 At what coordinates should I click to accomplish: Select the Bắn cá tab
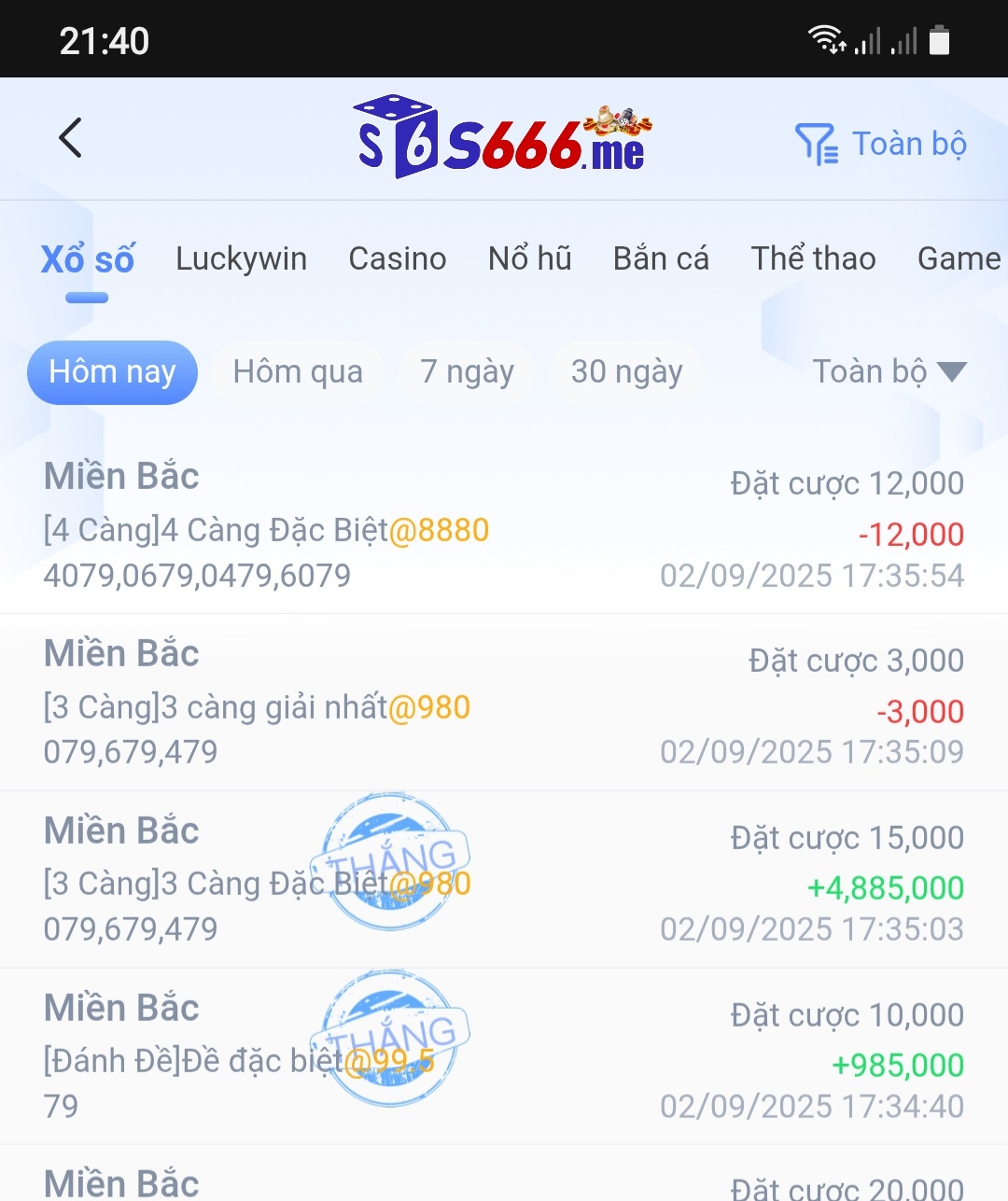661,258
